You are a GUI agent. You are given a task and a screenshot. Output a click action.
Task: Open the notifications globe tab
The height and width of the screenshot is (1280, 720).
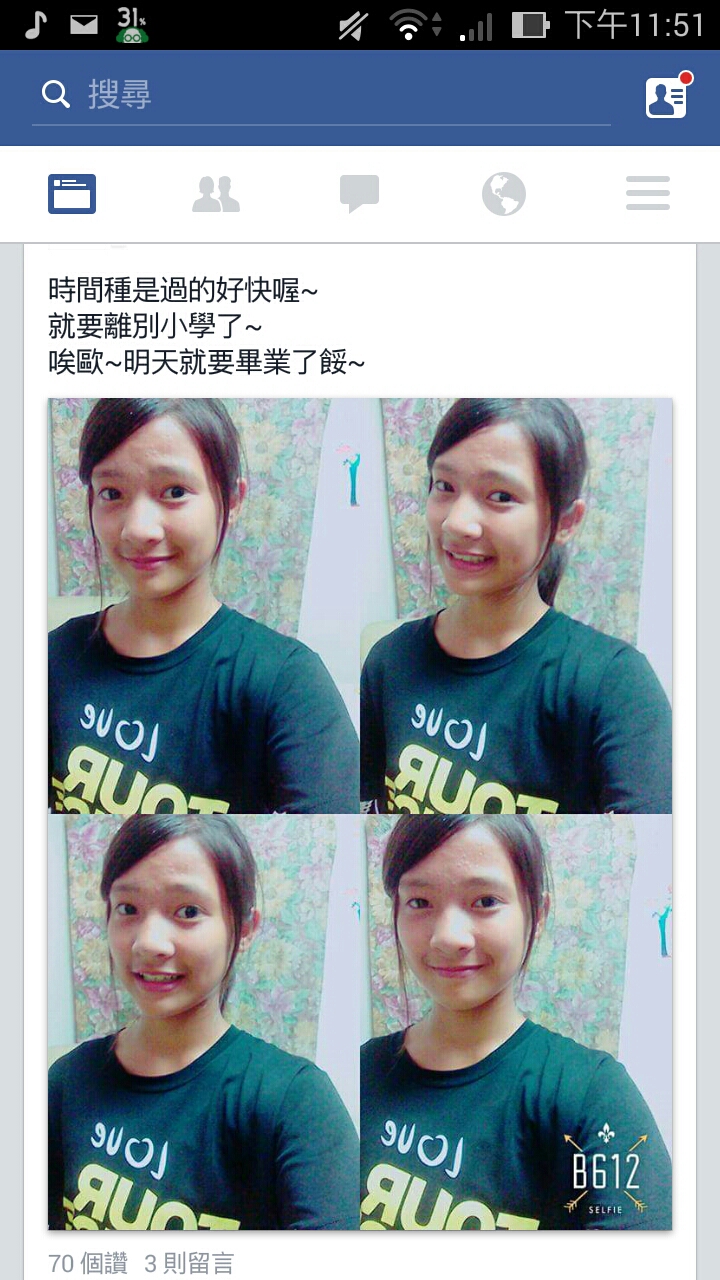click(x=503, y=194)
